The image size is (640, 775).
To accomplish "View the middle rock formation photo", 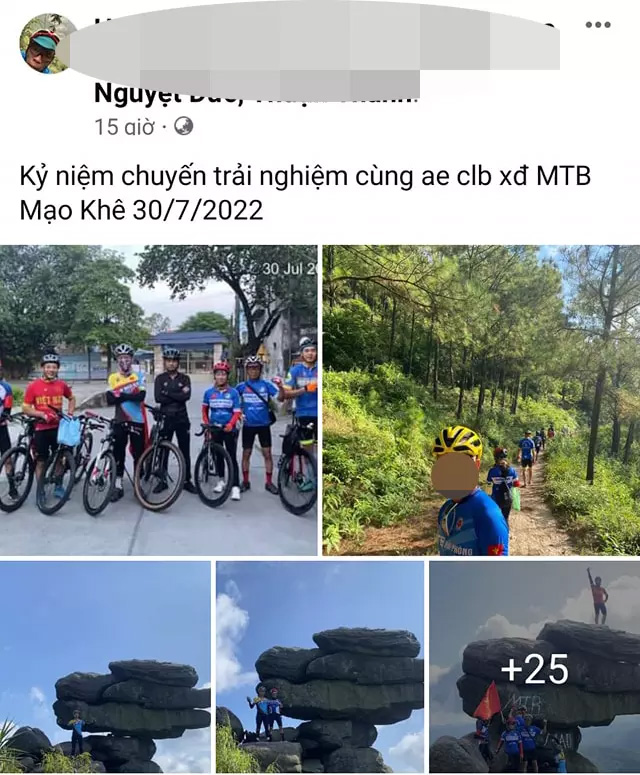I will click(x=320, y=667).
